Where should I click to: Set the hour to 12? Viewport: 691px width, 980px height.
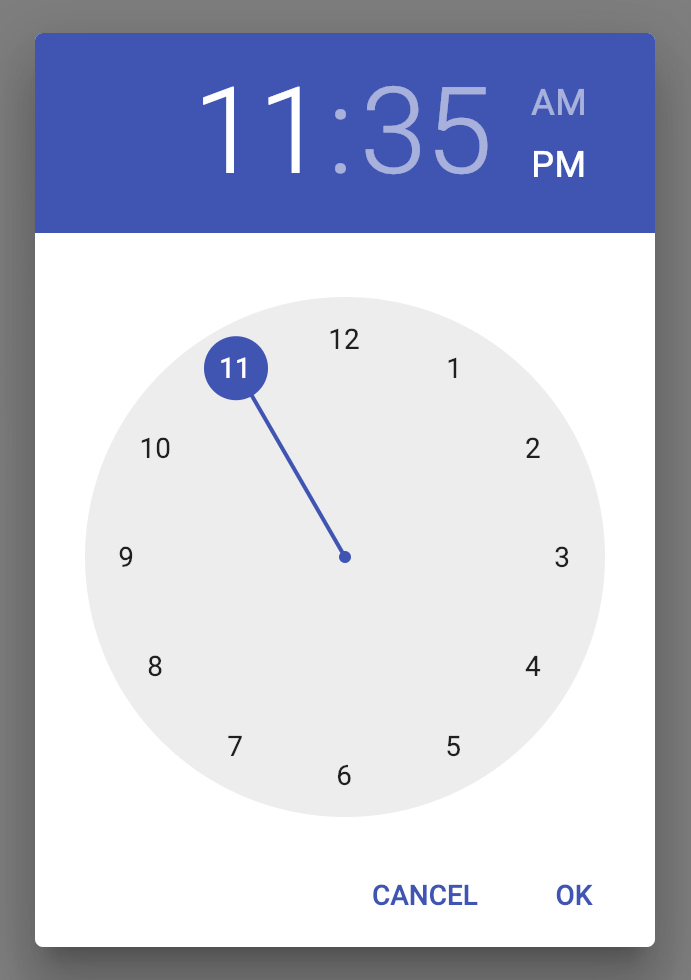click(x=344, y=340)
